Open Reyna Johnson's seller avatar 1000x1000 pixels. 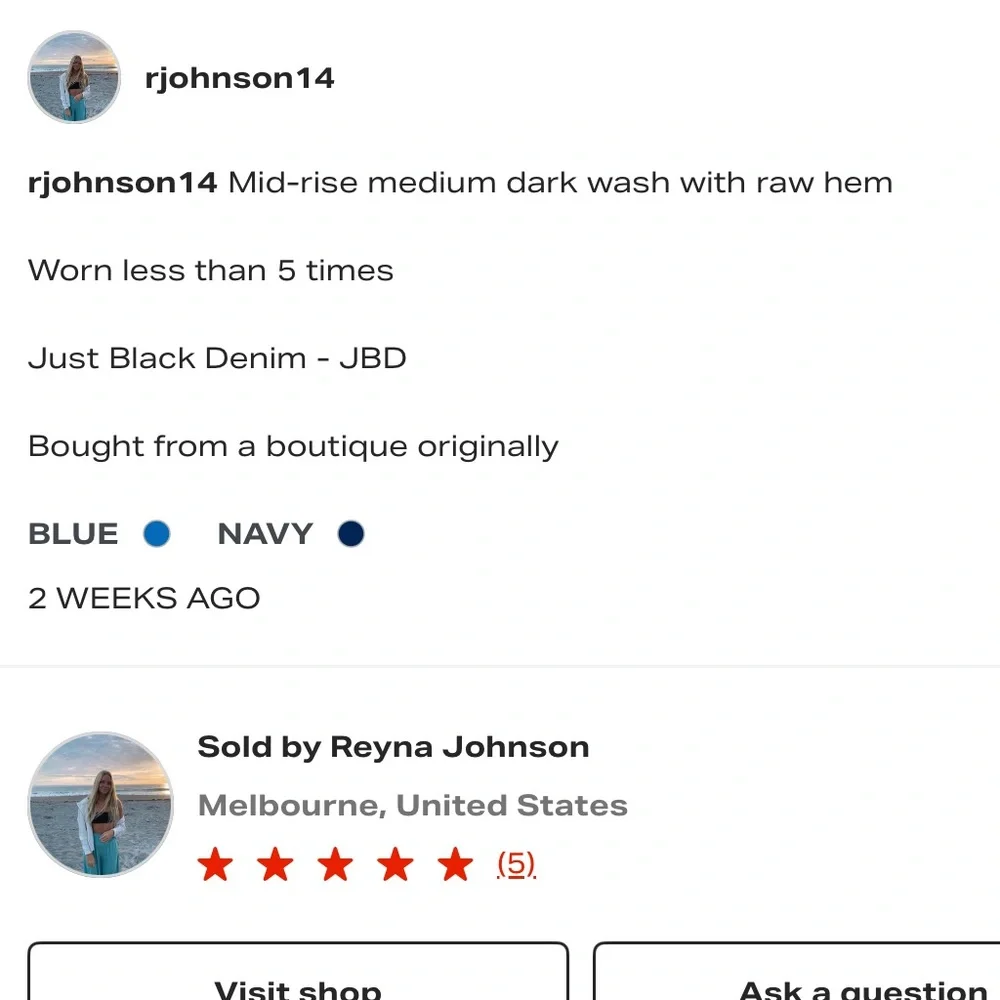[100, 804]
